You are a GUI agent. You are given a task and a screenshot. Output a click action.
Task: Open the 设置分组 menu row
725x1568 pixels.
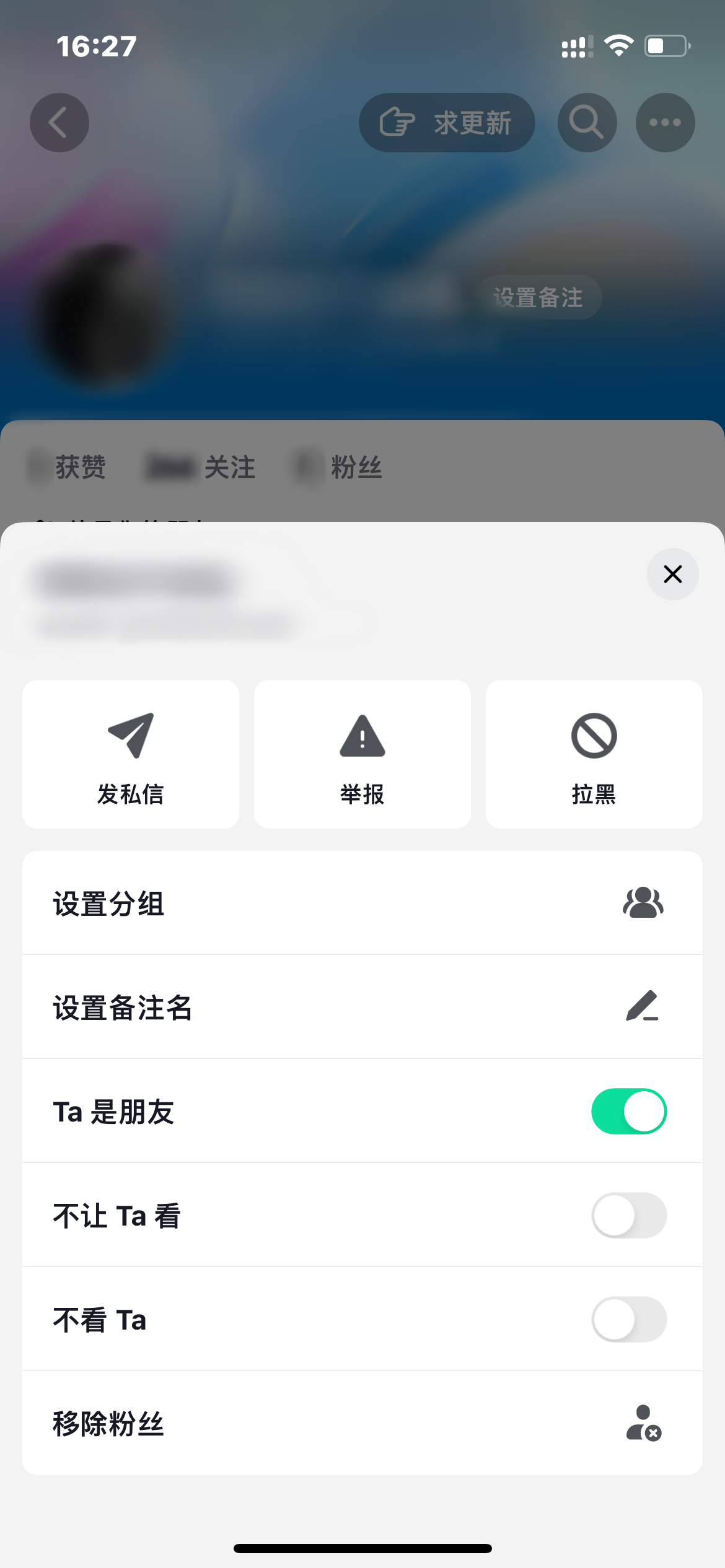[362, 903]
